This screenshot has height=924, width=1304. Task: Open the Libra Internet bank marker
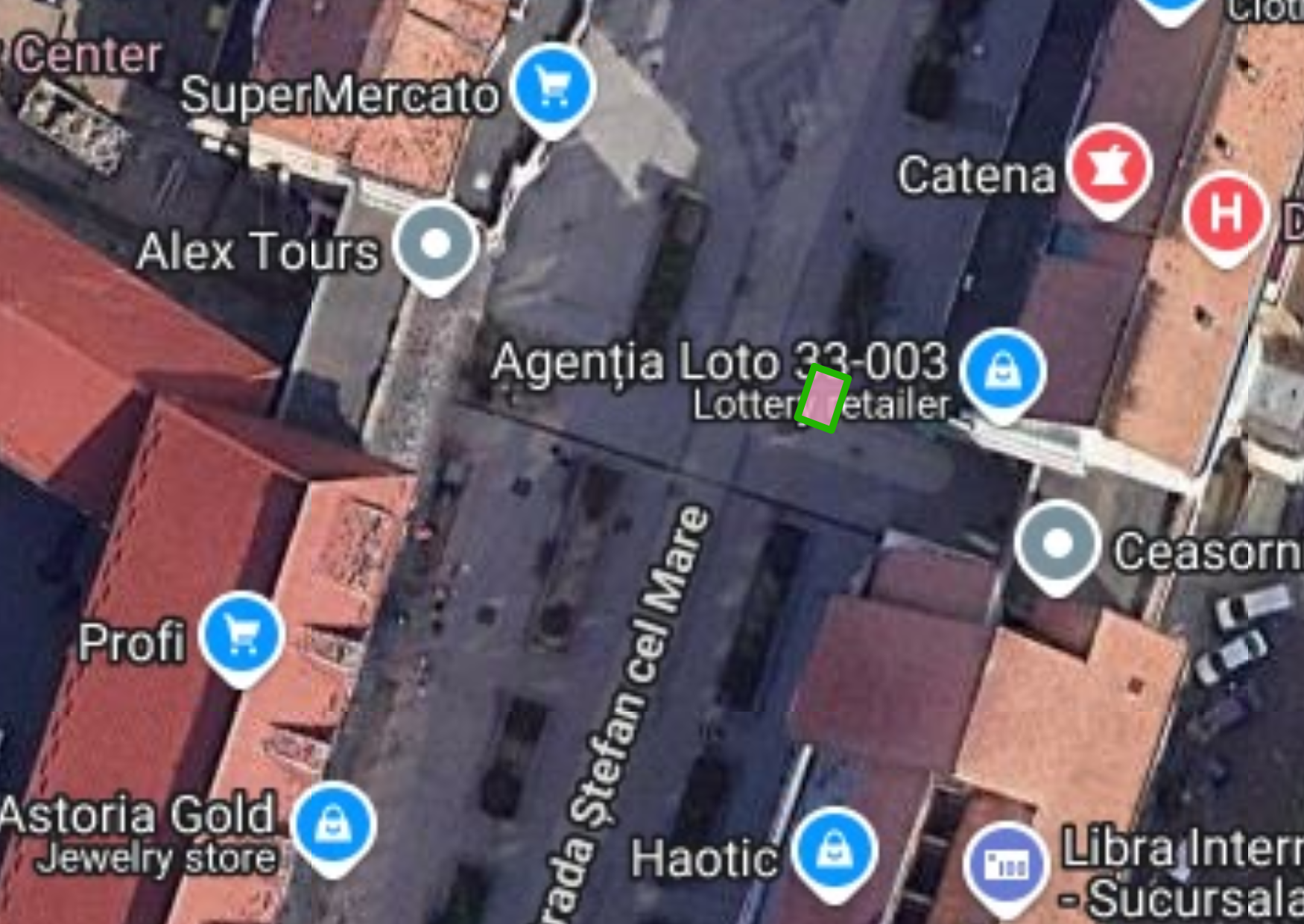point(1006,864)
